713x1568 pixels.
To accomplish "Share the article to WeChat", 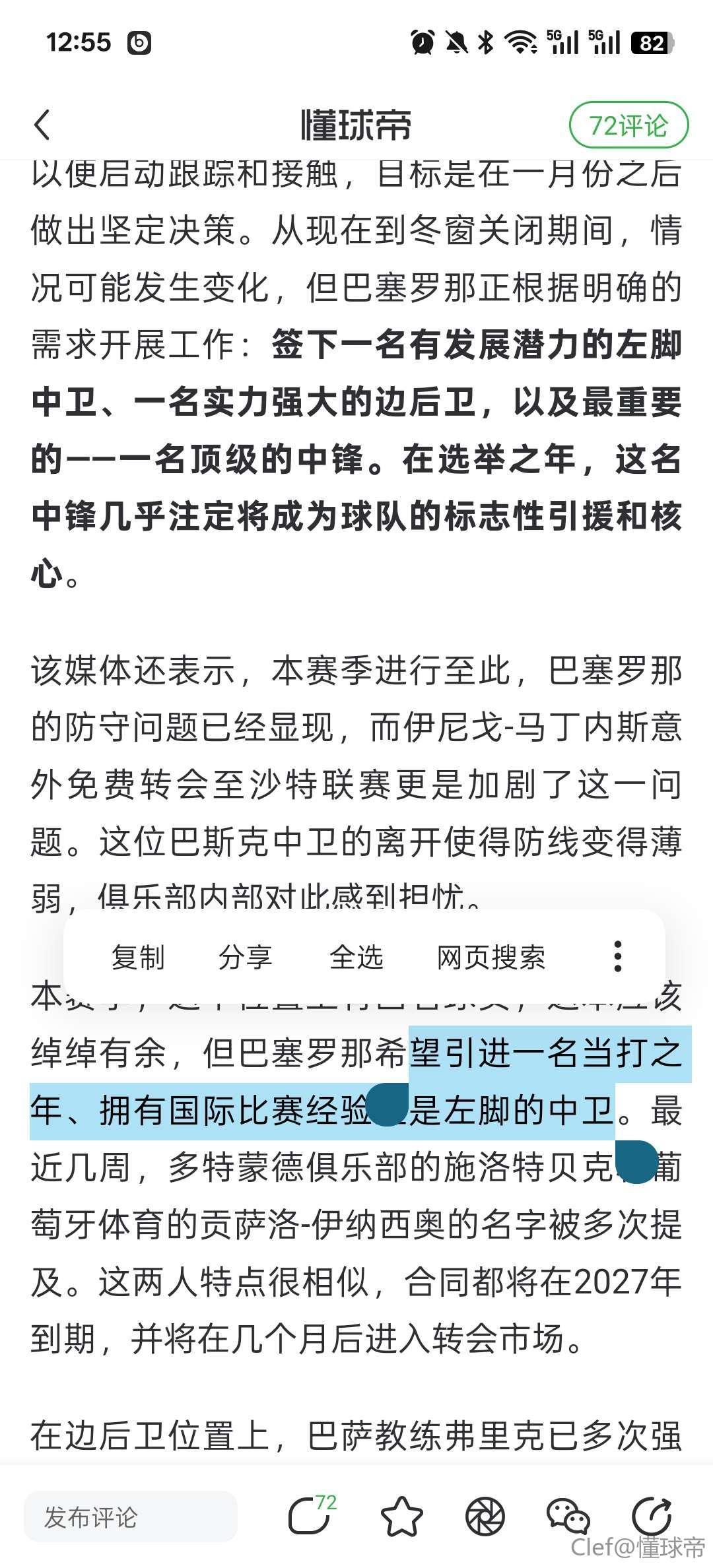I will click(568, 1516).
